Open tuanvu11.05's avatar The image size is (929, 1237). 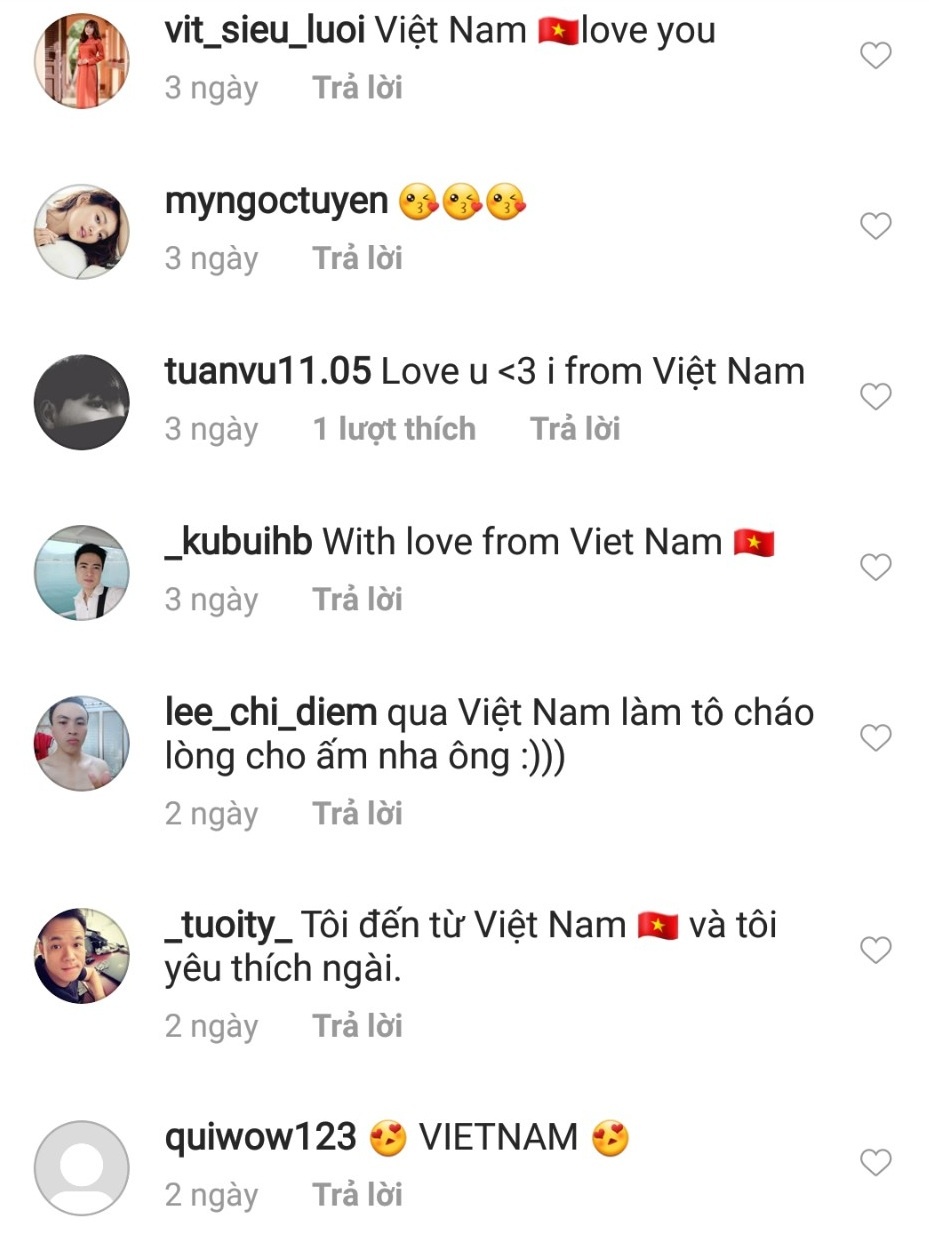[82, 402]
